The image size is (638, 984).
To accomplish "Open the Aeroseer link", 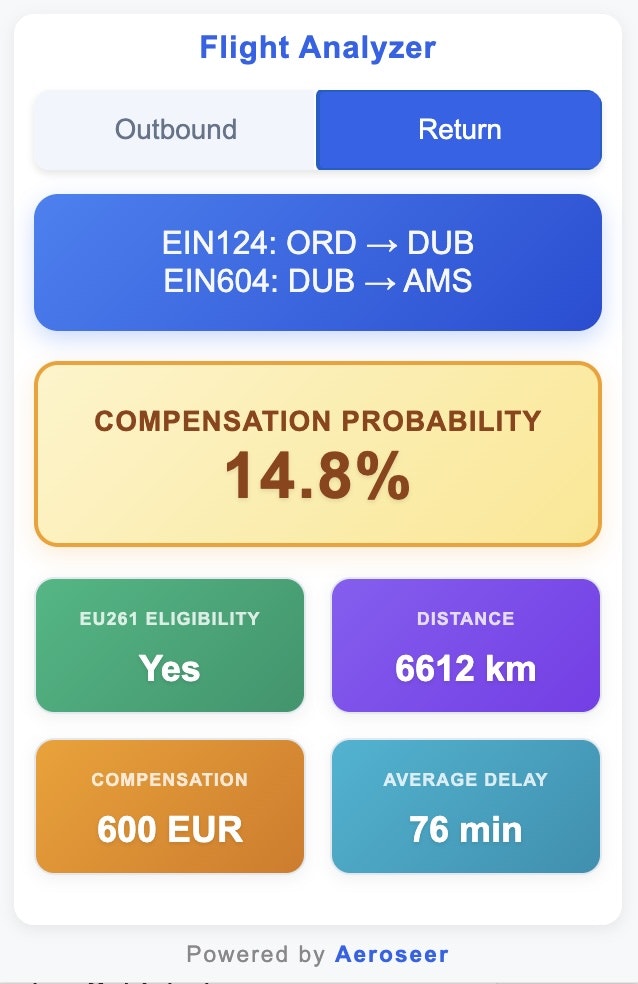I will pos(391,954).
